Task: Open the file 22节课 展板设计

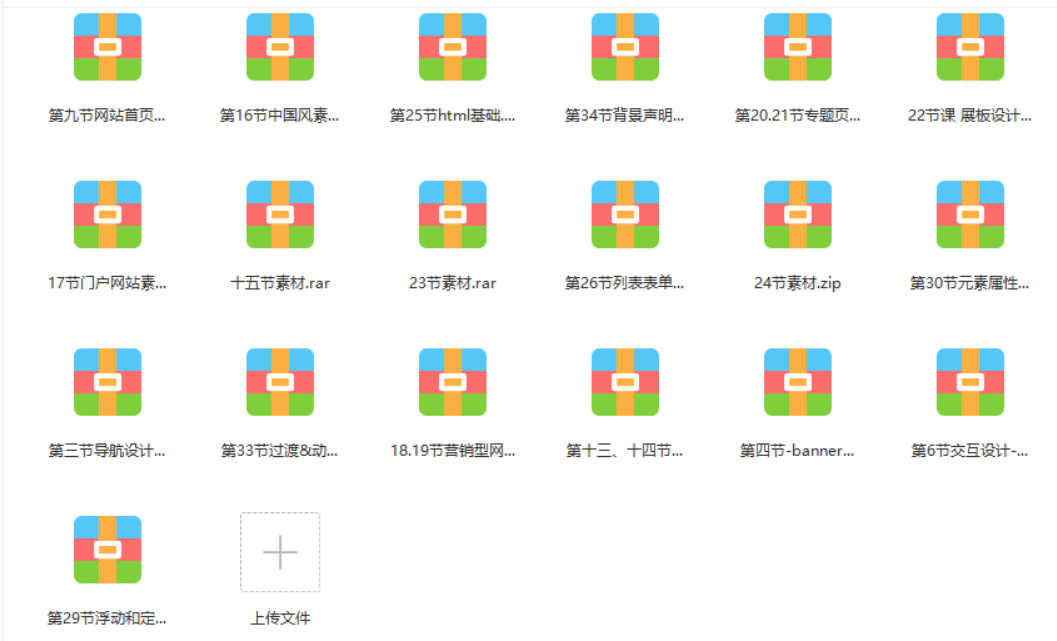Action: click(970, 47)
